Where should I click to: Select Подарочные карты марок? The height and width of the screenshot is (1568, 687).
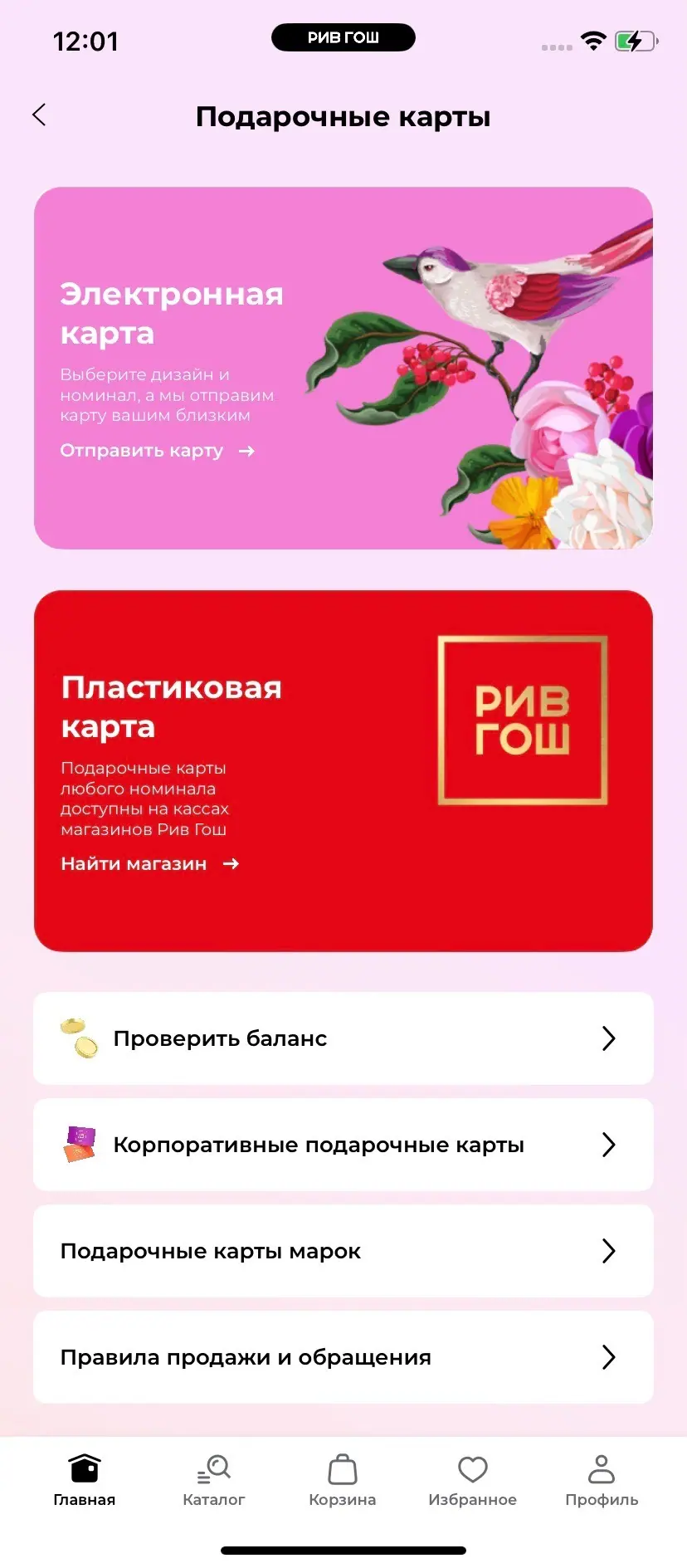click(343, 1251)
